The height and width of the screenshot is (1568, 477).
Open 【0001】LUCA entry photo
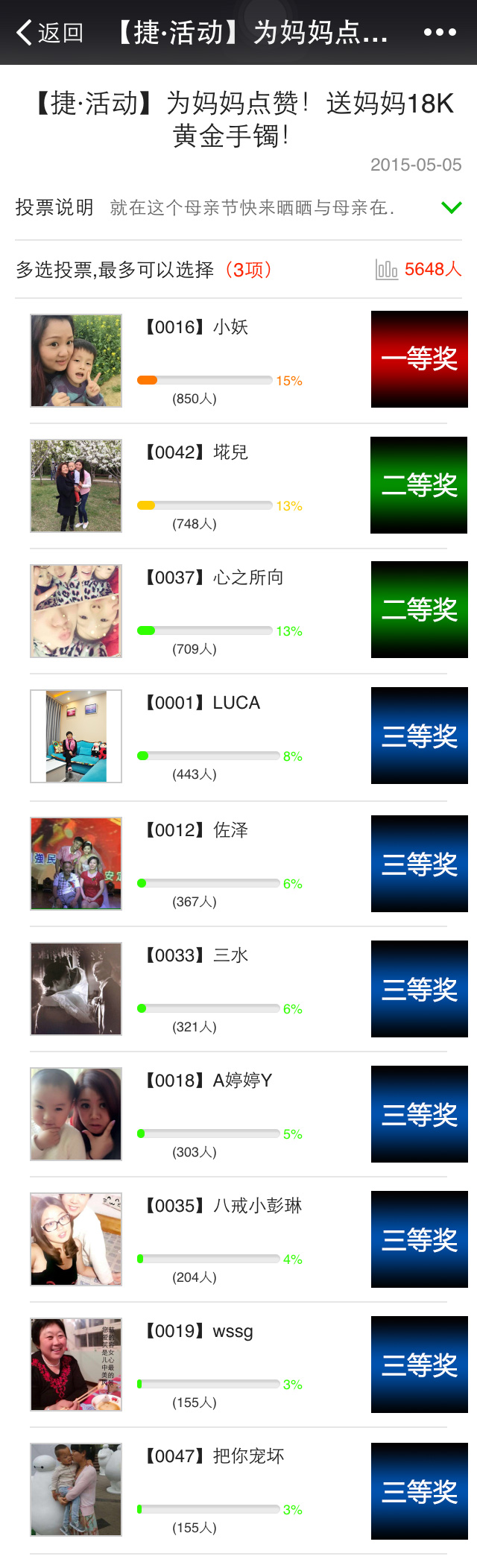(x=76, y=736)
